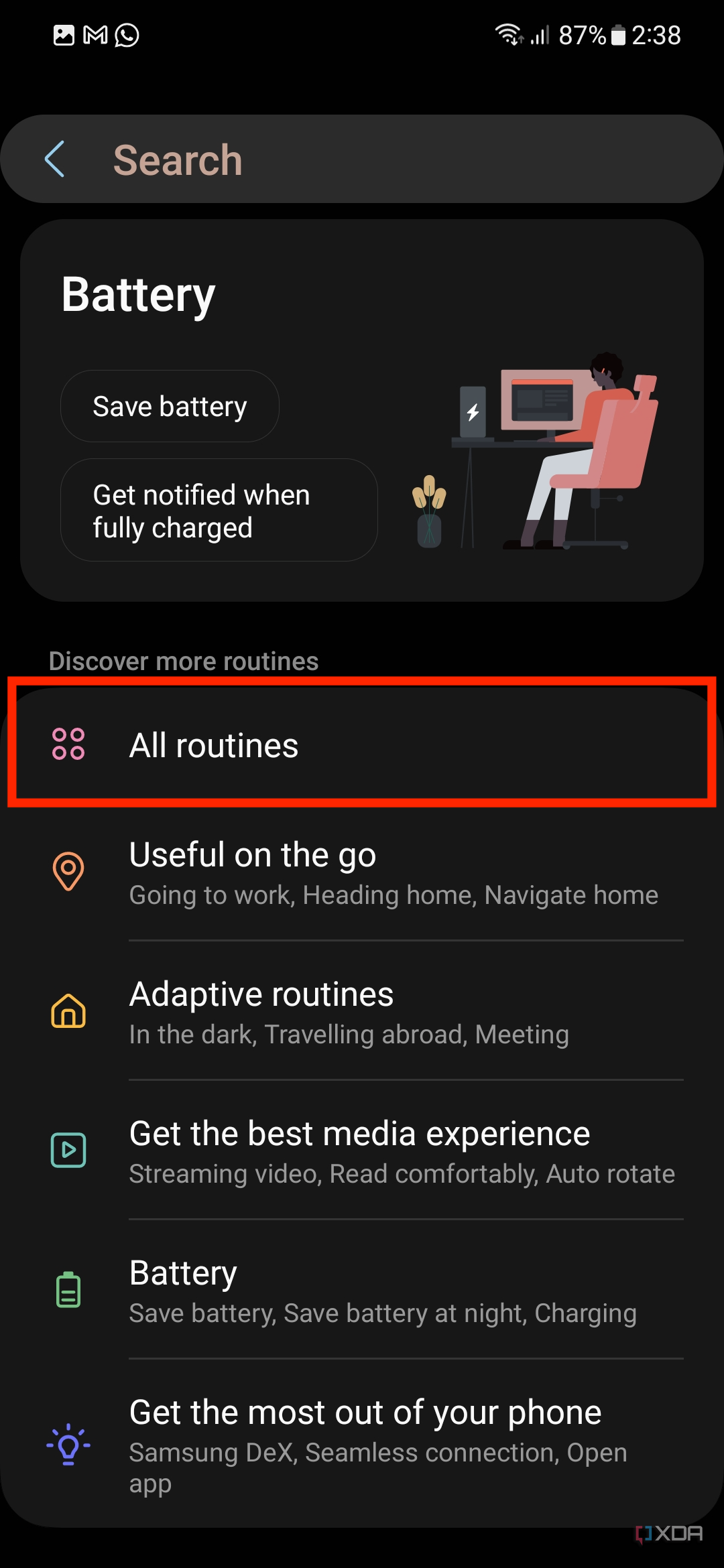The image size is (724, 1568).
Task: Tap the Save battery suggestion chip
Action: (x=169, y=405)
